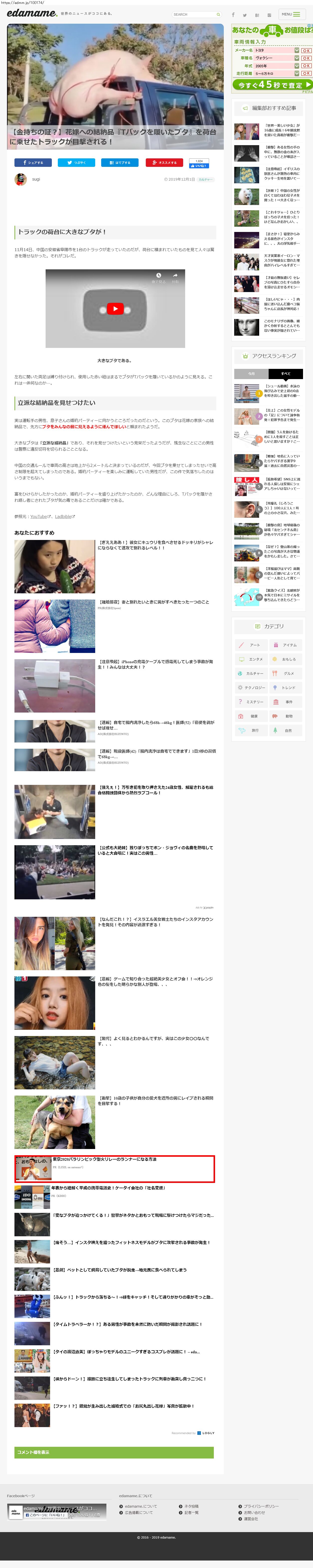Tap the SEARCH input field
Viewport: 313px width, 1568px height.
point(193,14)
